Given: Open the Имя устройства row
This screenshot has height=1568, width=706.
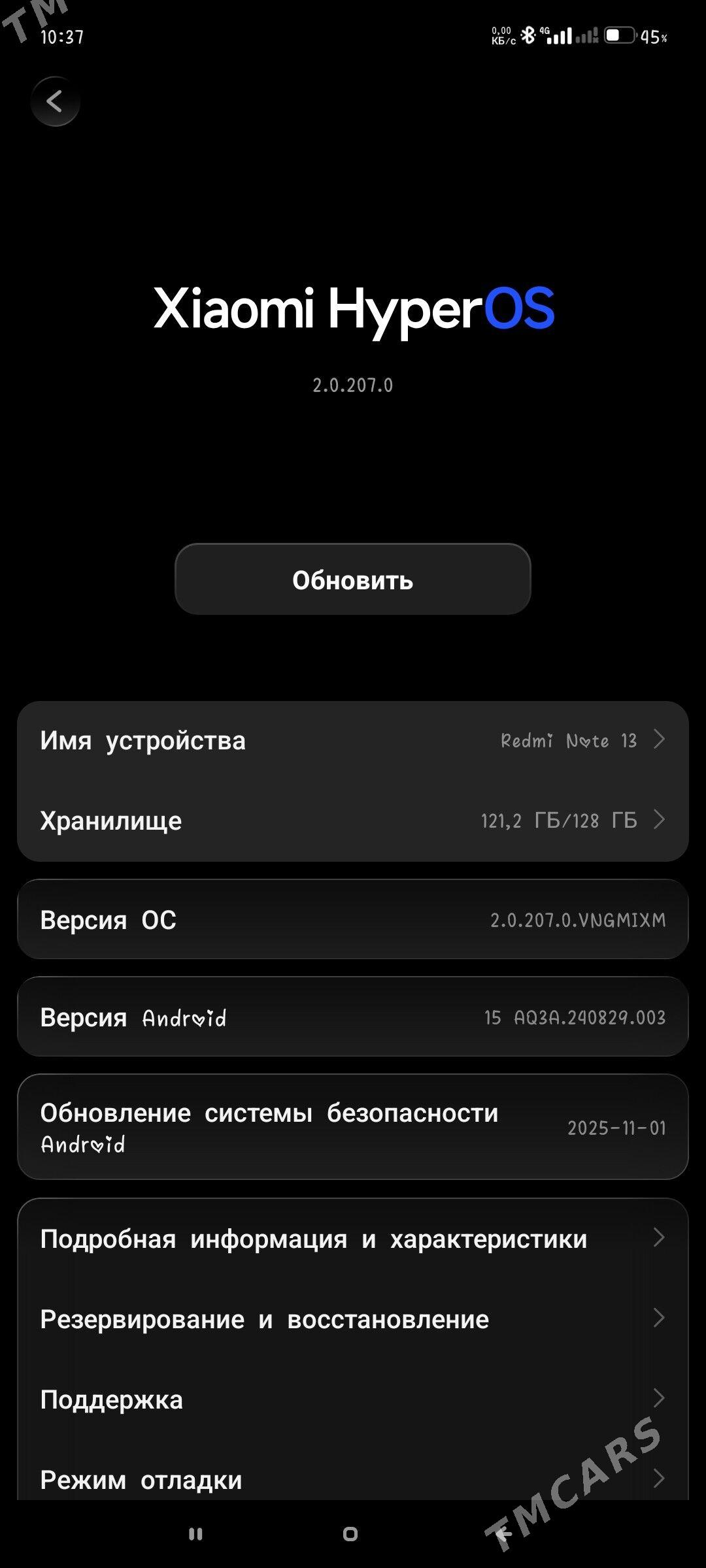Looking at the screenshot, I should [x=352, y=741].
